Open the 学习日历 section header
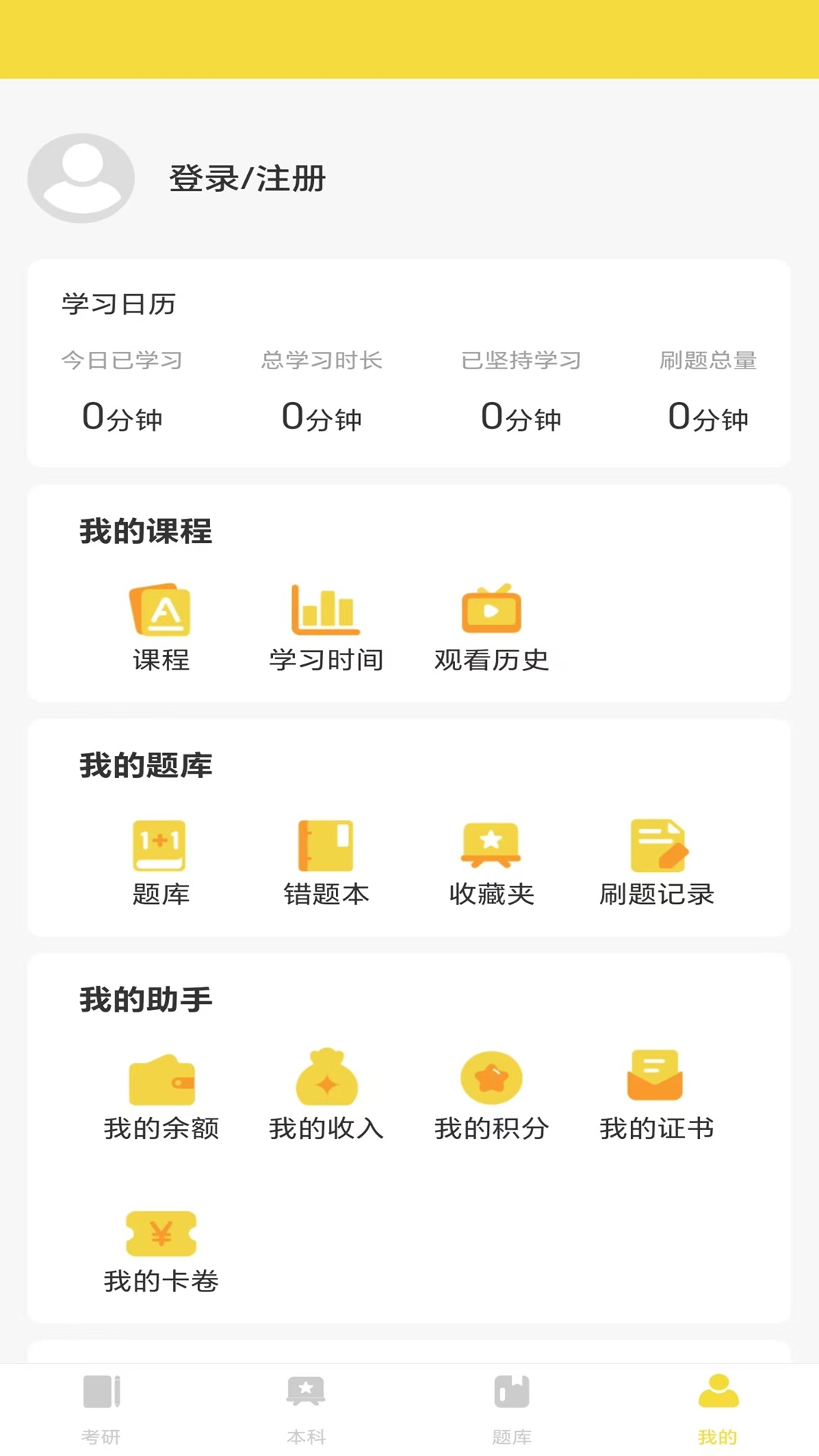The width and height of the screenshot is (819, 1456). click(120, 304)
